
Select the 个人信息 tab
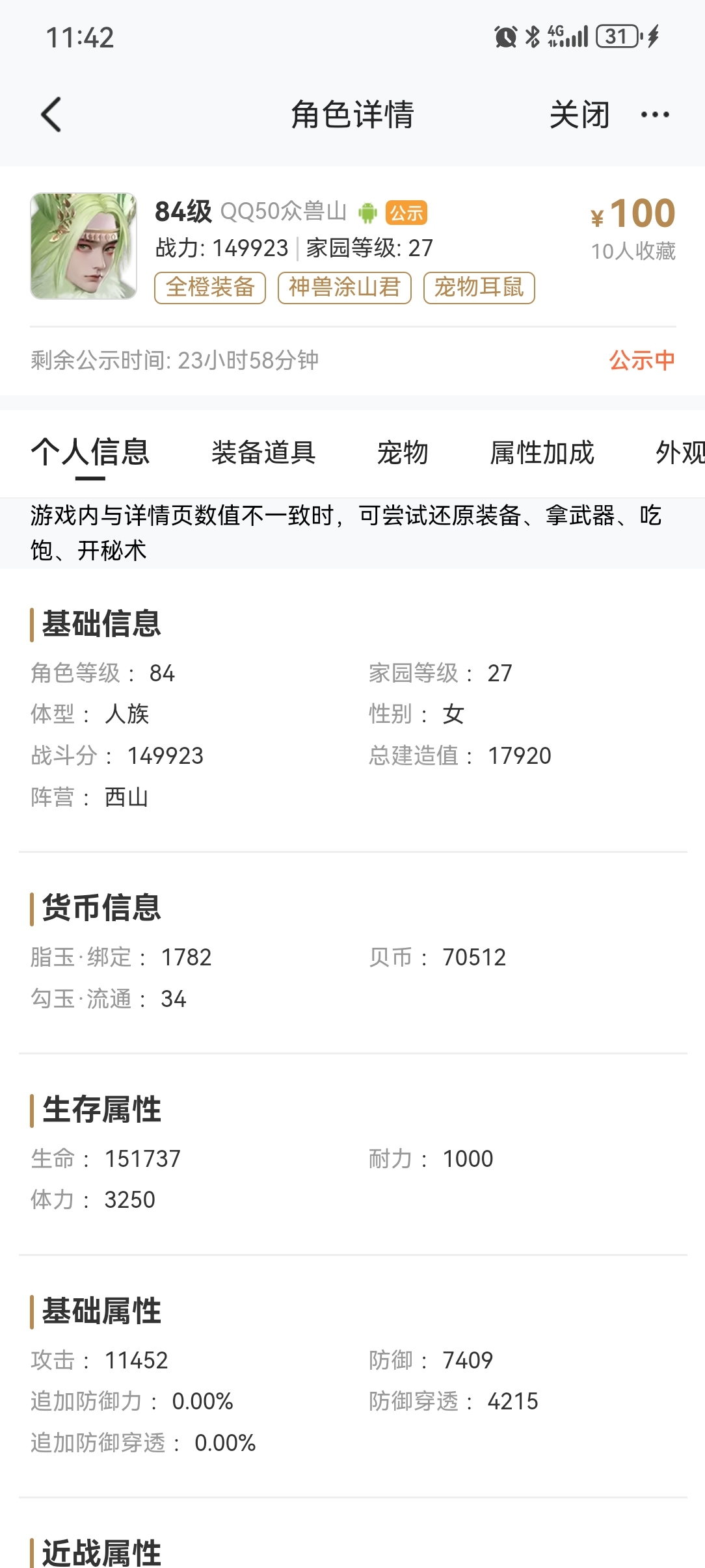(x=90, y=452)
